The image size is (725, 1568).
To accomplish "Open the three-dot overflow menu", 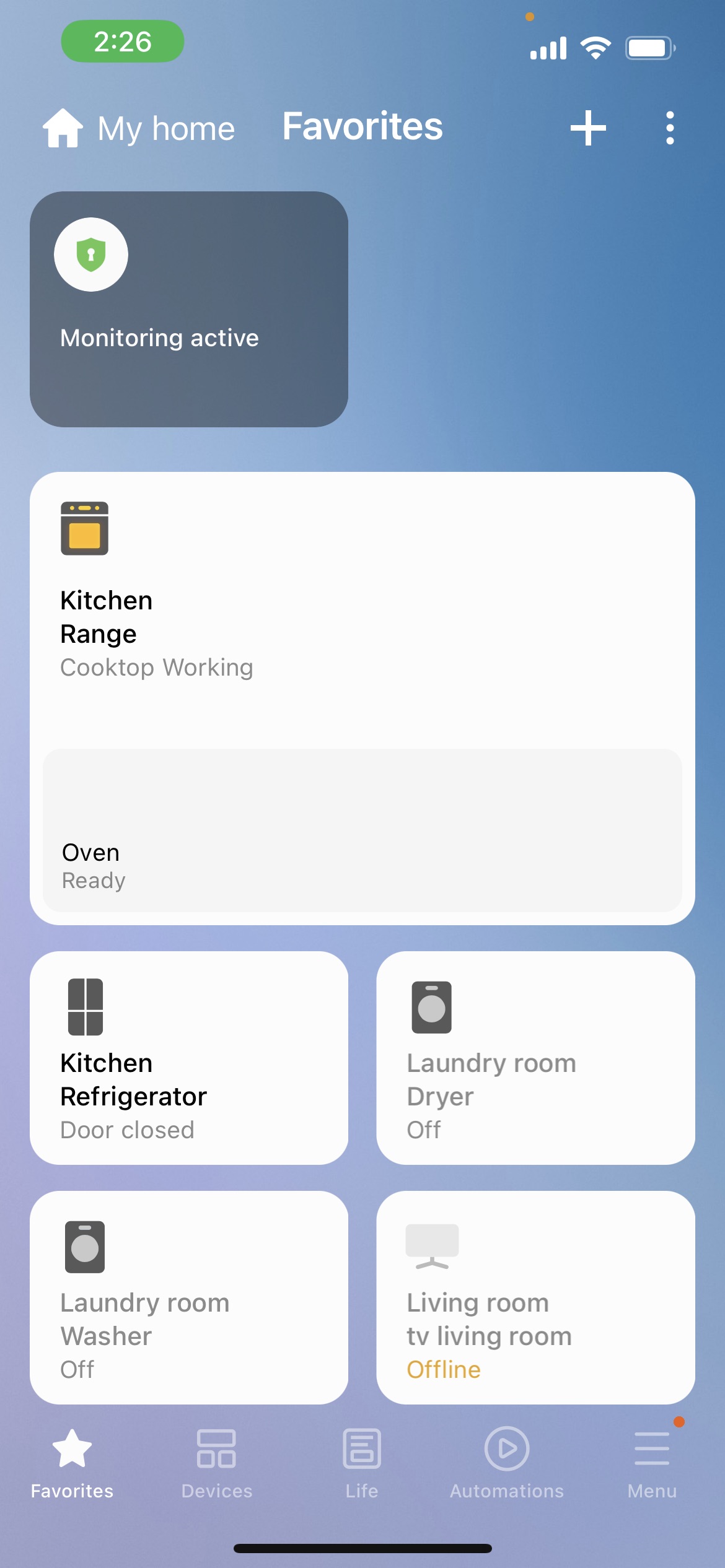I will pos(670,128).
